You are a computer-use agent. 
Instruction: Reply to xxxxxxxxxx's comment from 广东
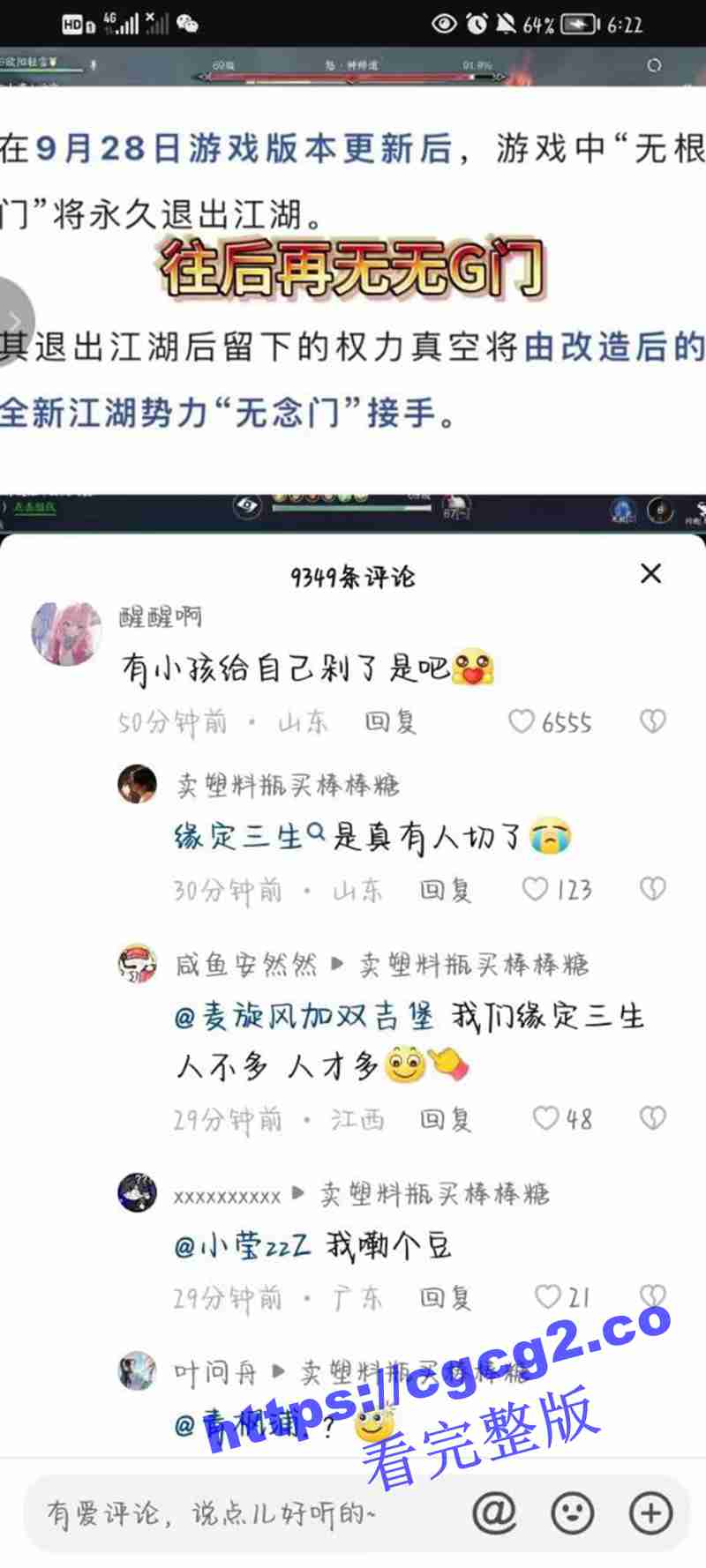click(x=445, y=1297)
